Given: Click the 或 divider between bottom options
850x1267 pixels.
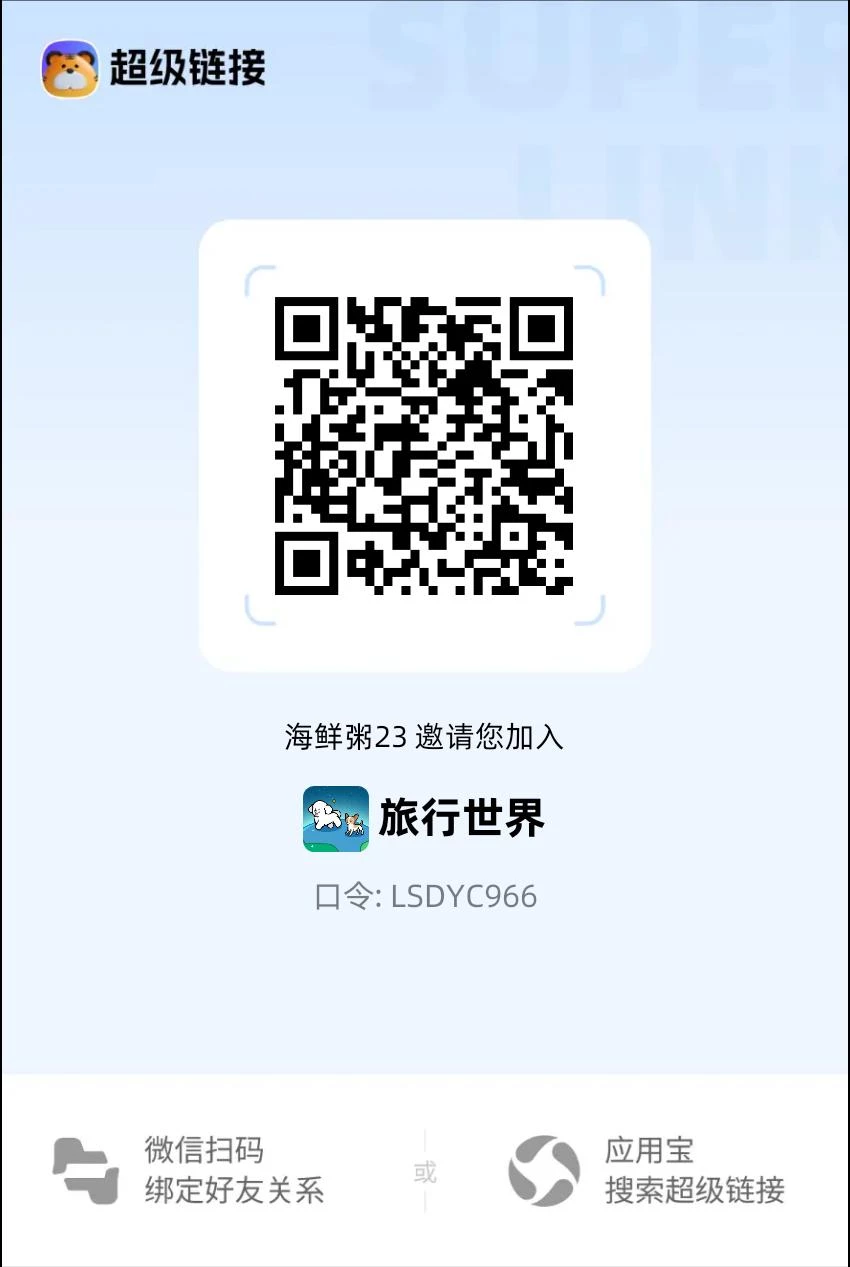Looking at the screenshot, I should [425, 1172].
